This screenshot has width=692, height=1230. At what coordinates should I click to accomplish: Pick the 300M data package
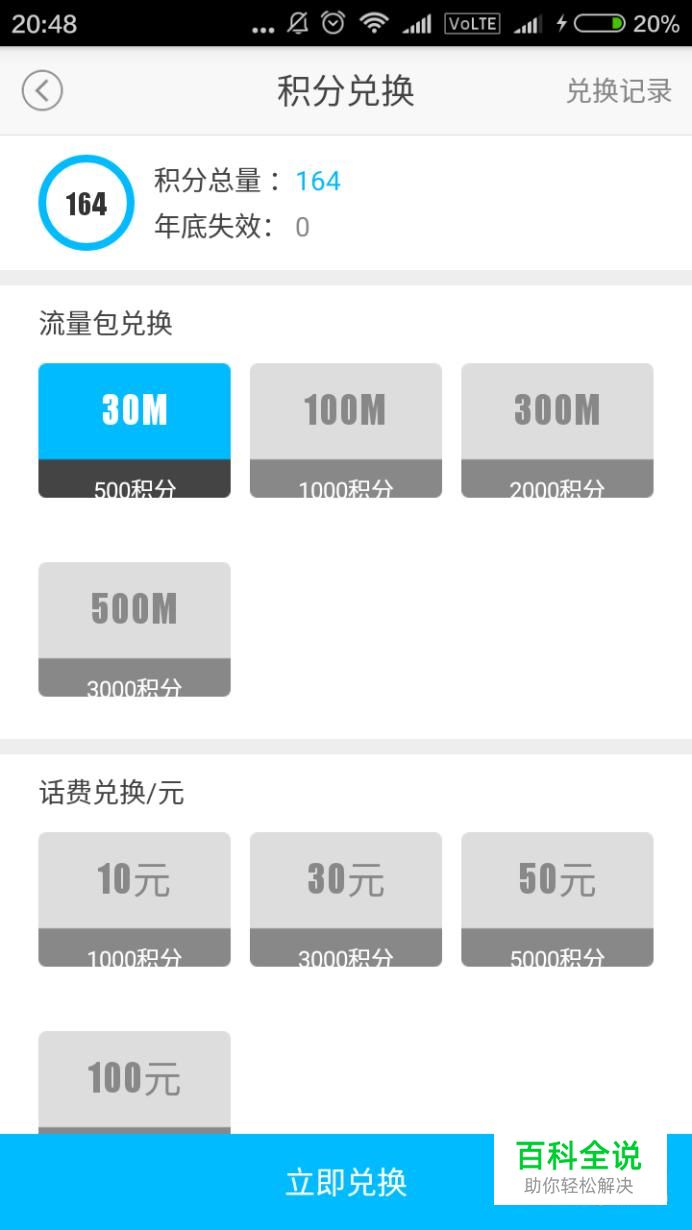(557, 430)
